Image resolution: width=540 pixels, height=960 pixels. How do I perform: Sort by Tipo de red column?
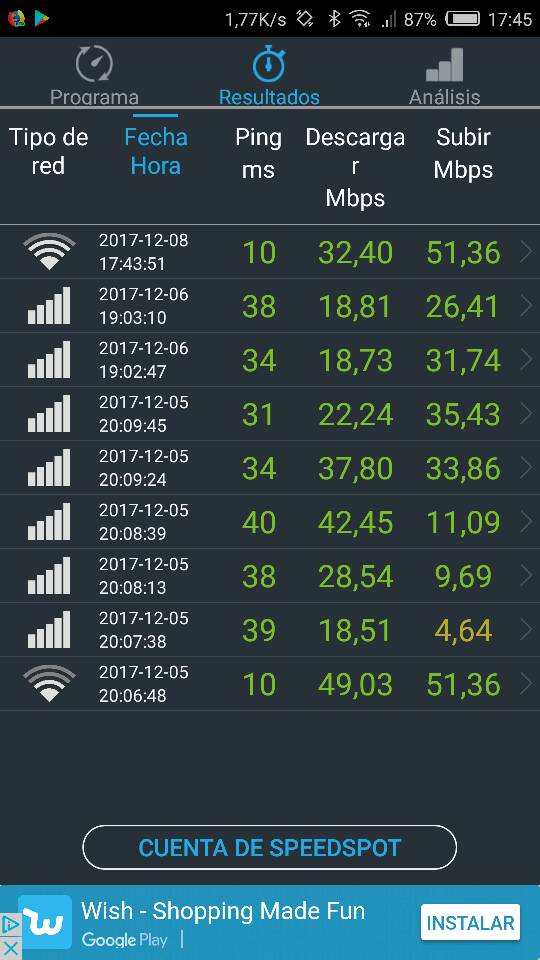point(48,151)
